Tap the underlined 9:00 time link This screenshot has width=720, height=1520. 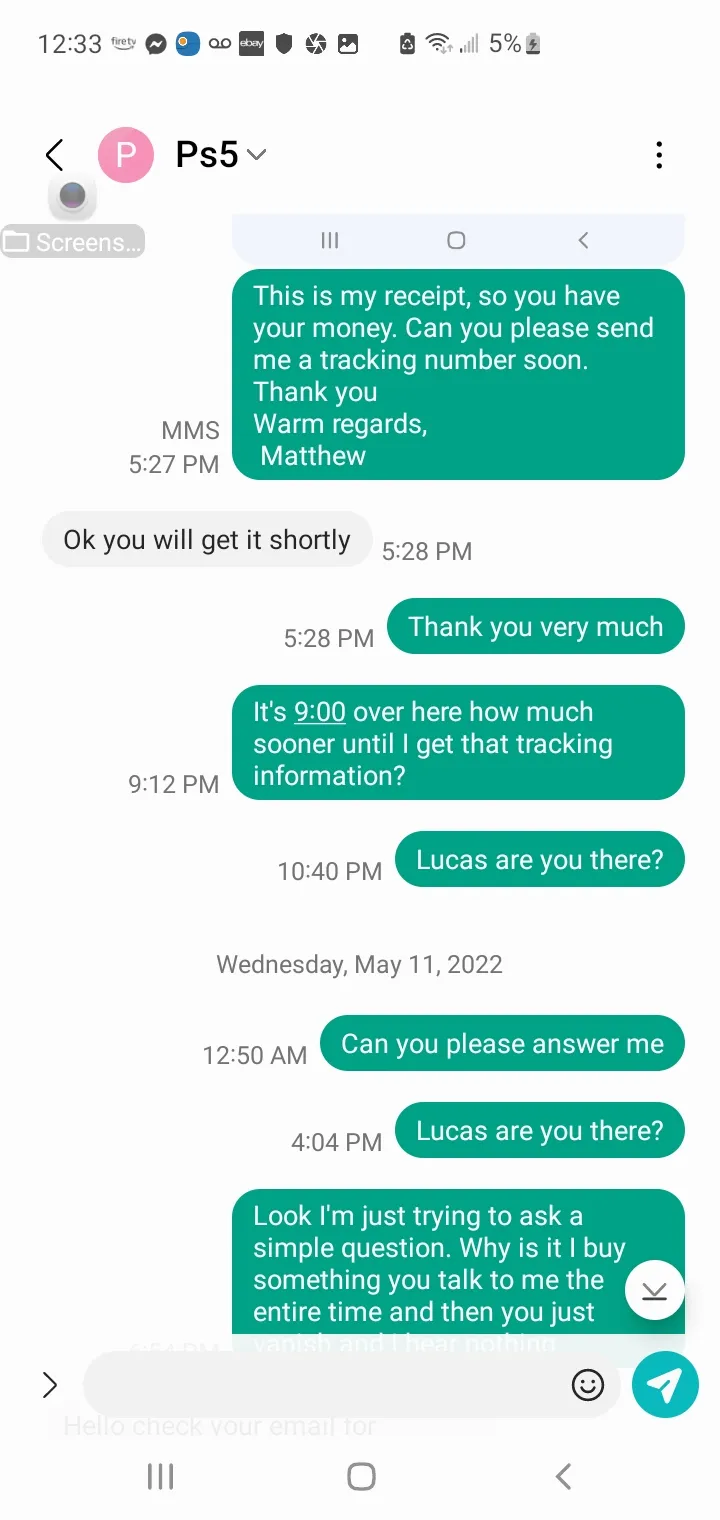pyautogui.click(x=320, y=712)
